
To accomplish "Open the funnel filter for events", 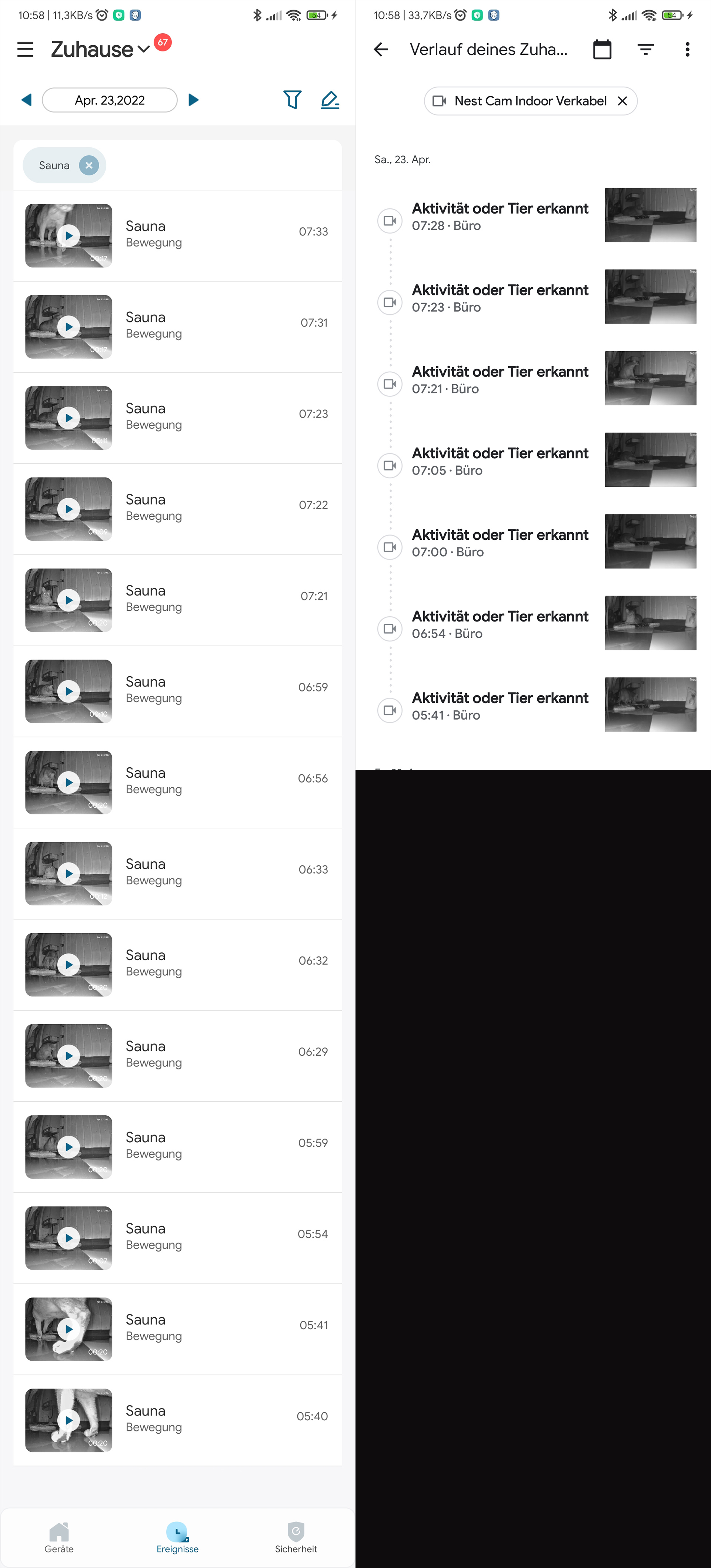I will 292,100.
